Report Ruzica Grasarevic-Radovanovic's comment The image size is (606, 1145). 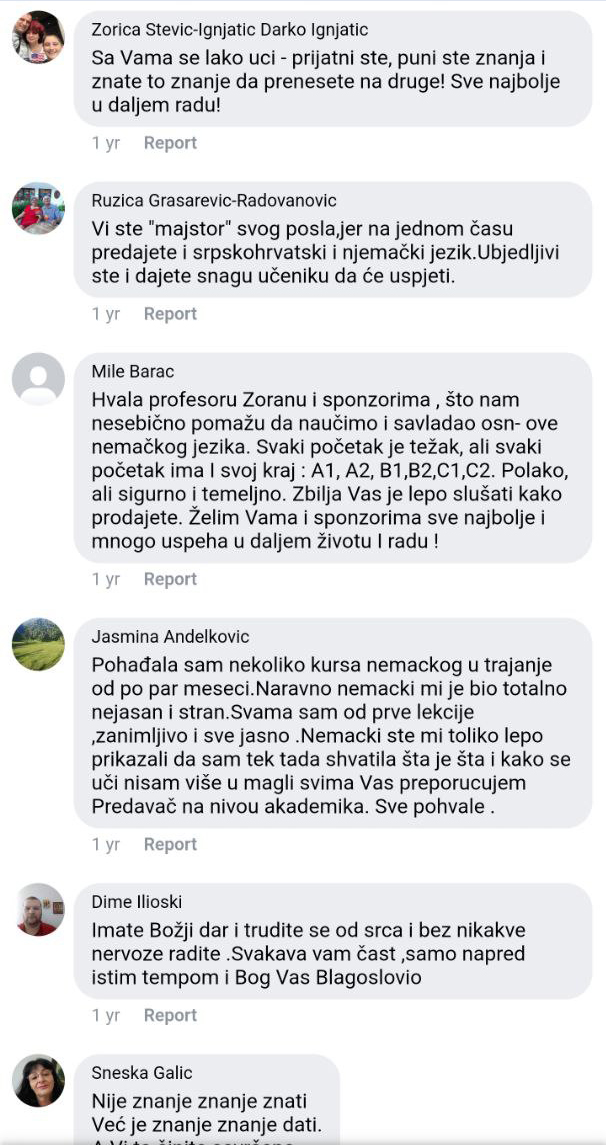[170, 314]
